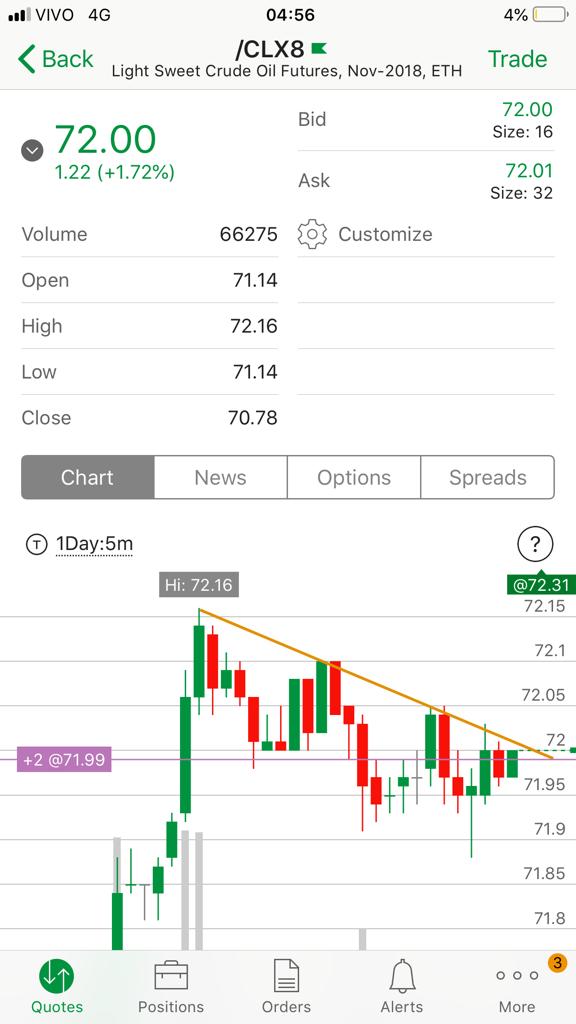Image resolution: width=576 pixels, height=1024 pixels.
Task: Change the 1Day:5m chart timeframe
Action: coord(80,543)
